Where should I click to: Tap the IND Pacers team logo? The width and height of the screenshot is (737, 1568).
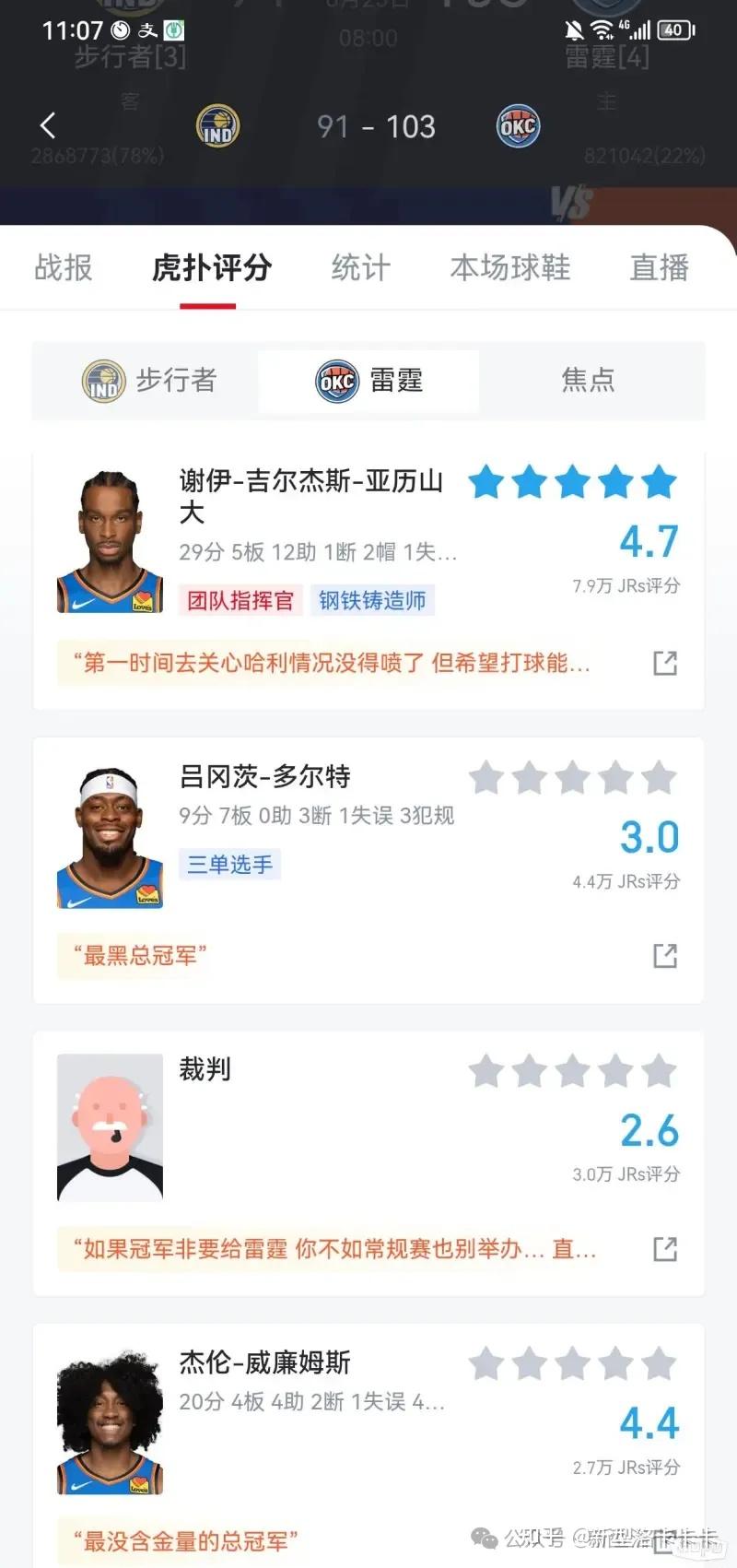tap(217, 126)
